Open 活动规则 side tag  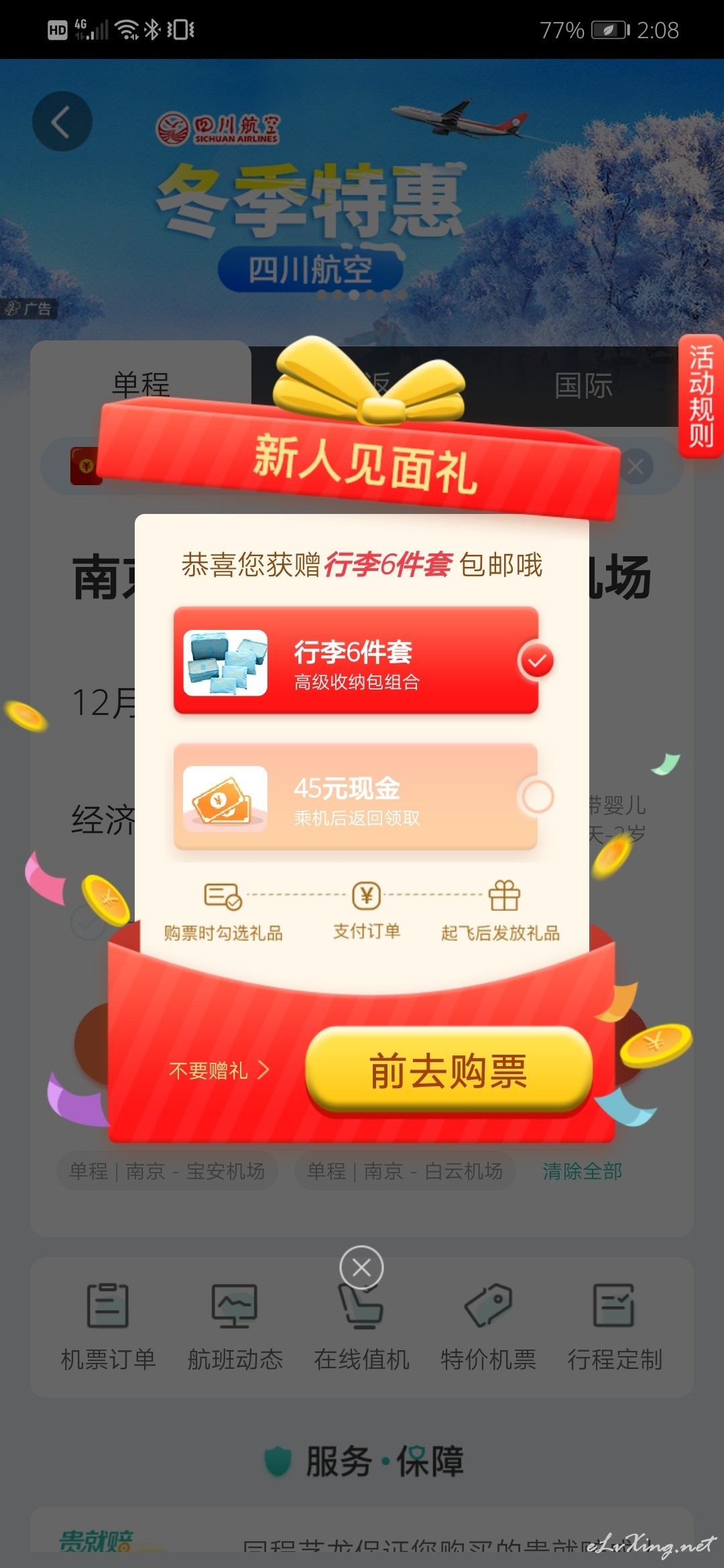pyautogui.click(x=701, y=396)
